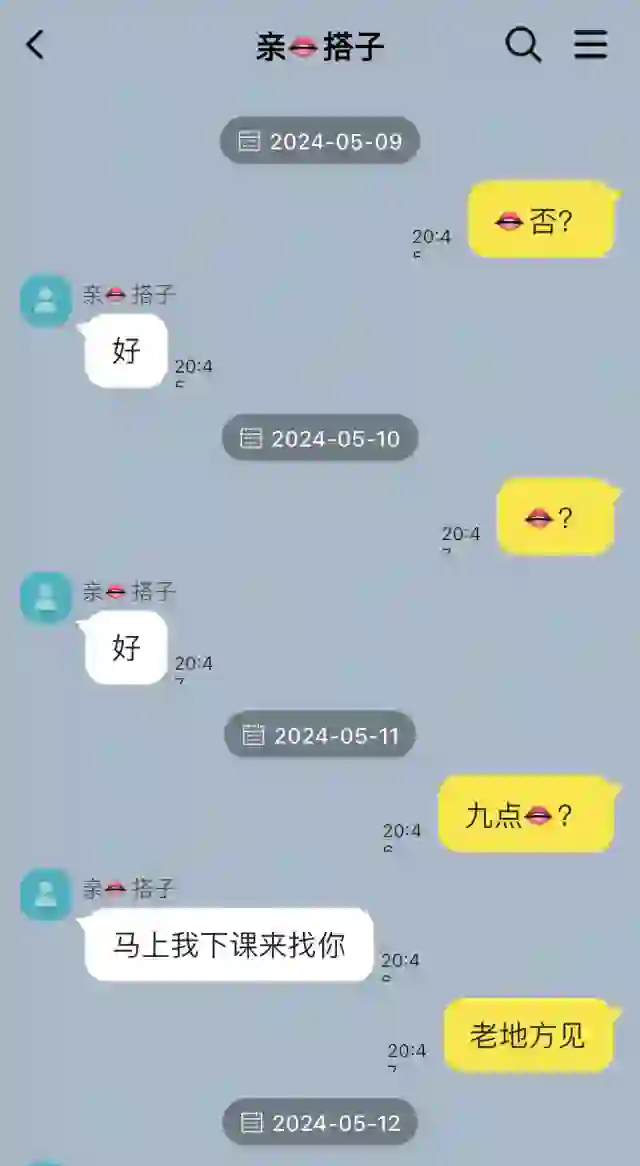Search within this conversation

pyautogui.click(x=523, y=45)
